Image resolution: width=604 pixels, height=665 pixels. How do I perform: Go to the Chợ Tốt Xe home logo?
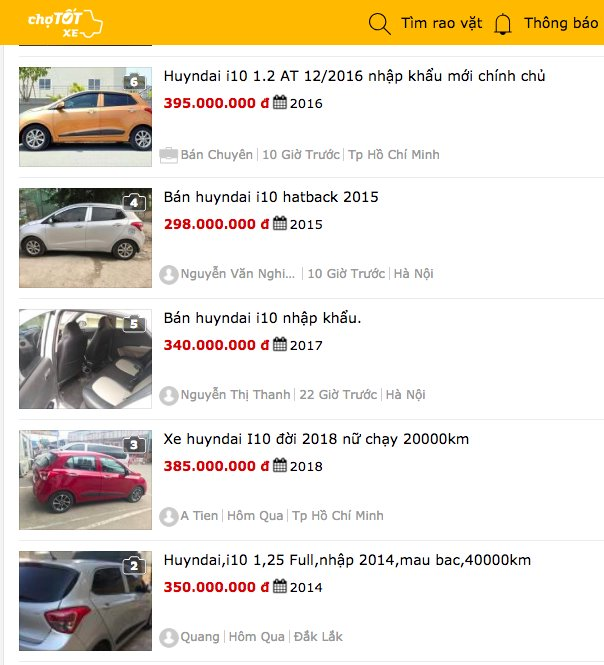pos(66,23)
